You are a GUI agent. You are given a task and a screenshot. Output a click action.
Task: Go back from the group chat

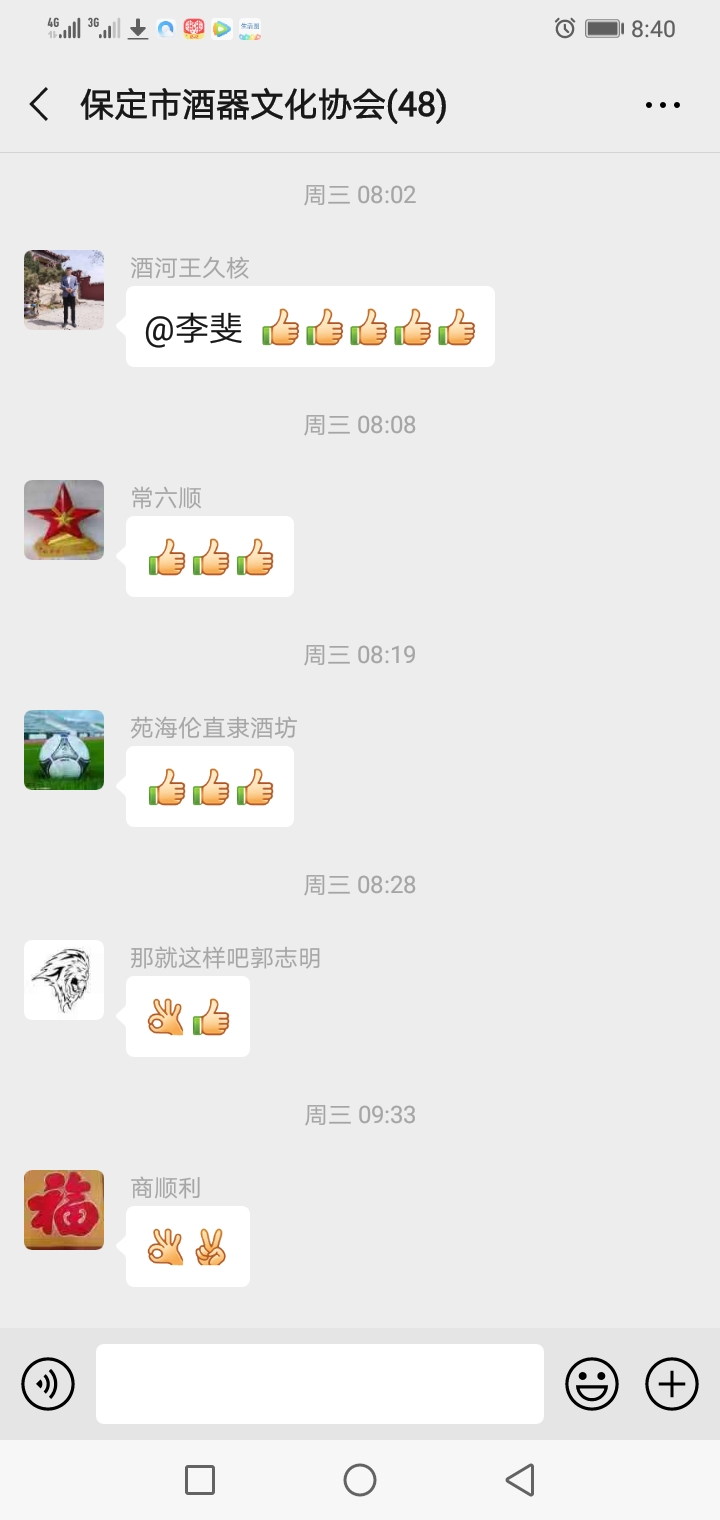click(40, 105)
